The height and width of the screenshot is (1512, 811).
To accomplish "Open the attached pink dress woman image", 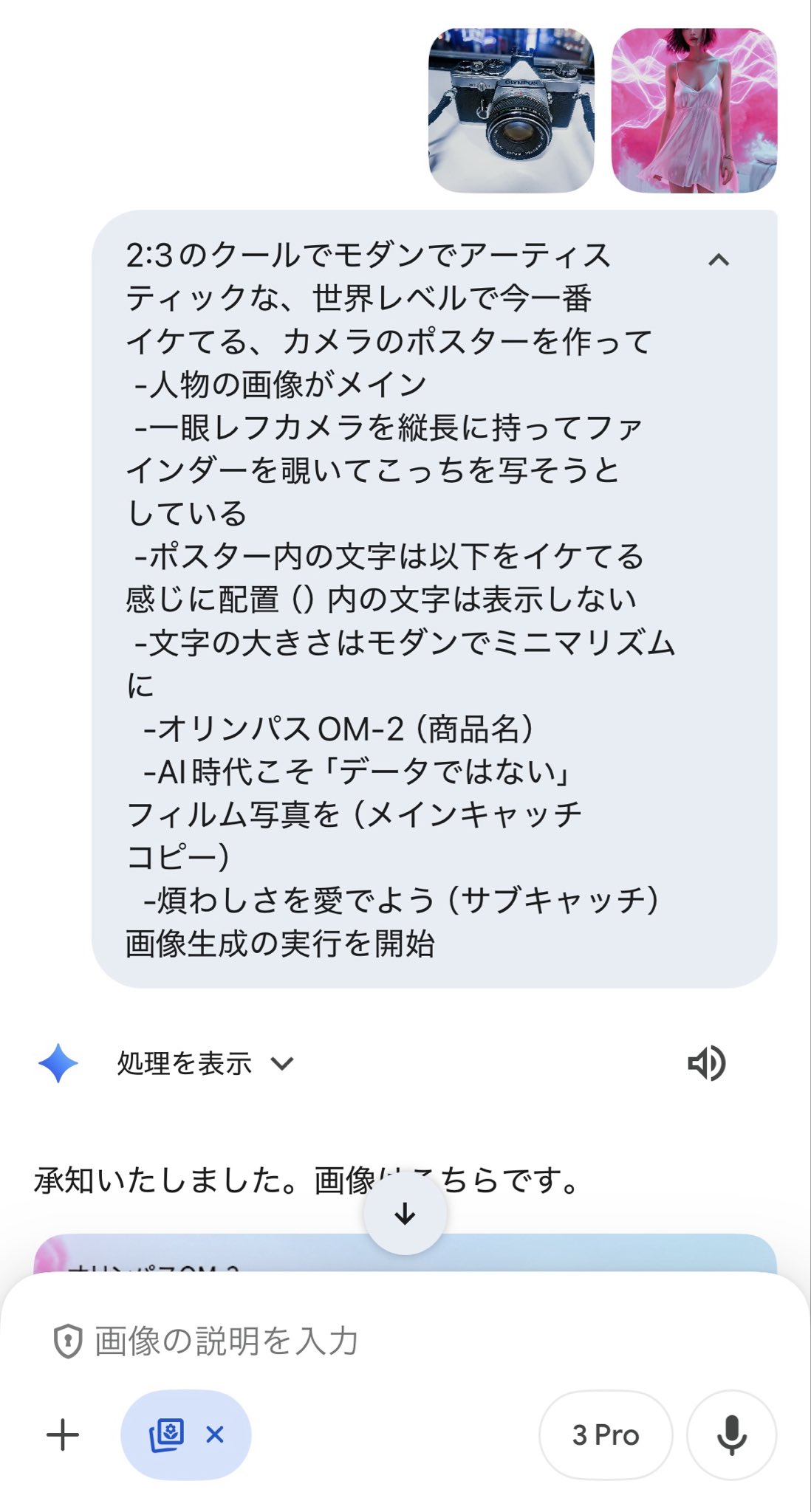I will [694, 111].
